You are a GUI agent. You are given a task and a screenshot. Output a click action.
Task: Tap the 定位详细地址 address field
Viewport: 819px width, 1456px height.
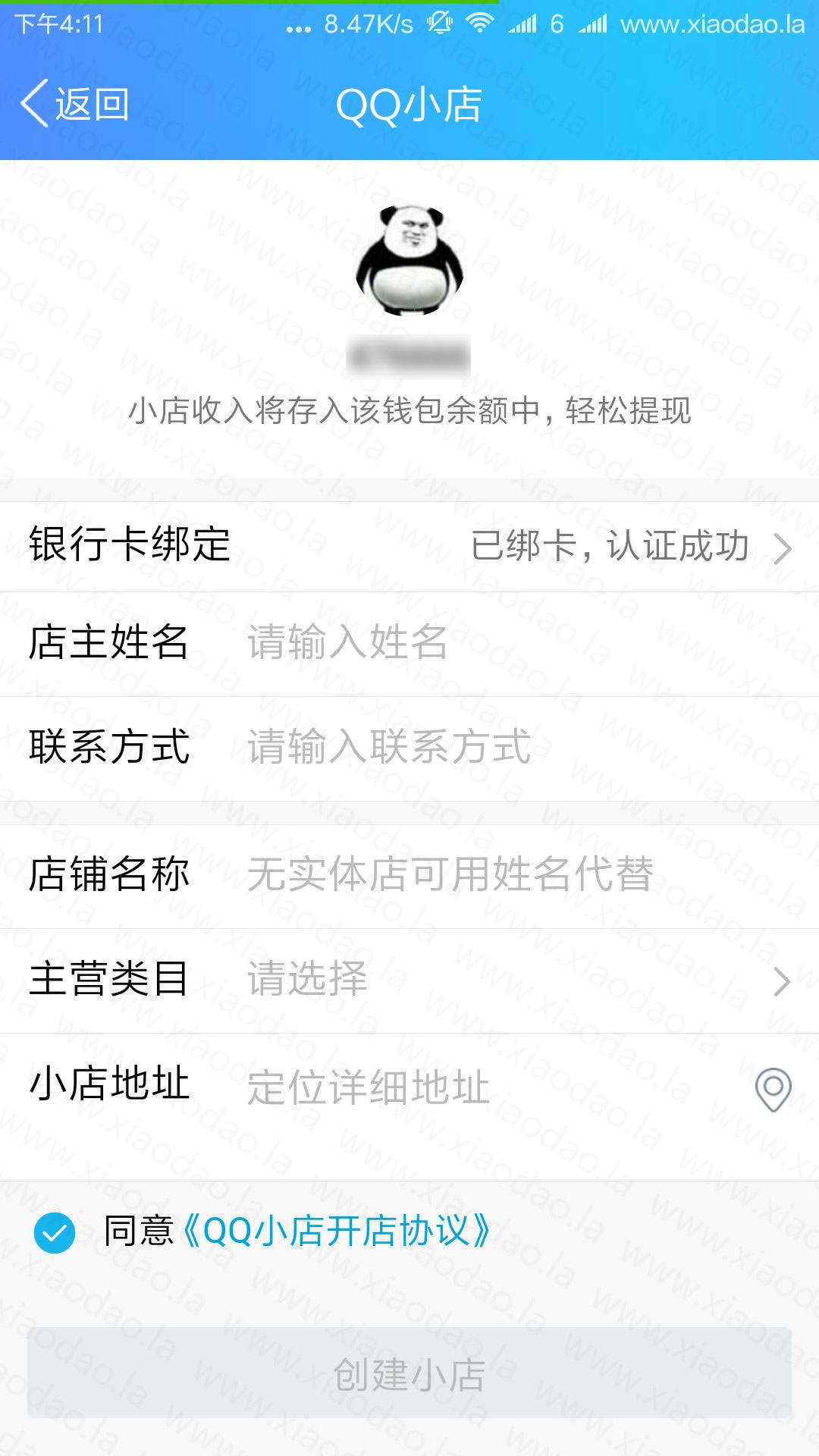pos(493,1087)
